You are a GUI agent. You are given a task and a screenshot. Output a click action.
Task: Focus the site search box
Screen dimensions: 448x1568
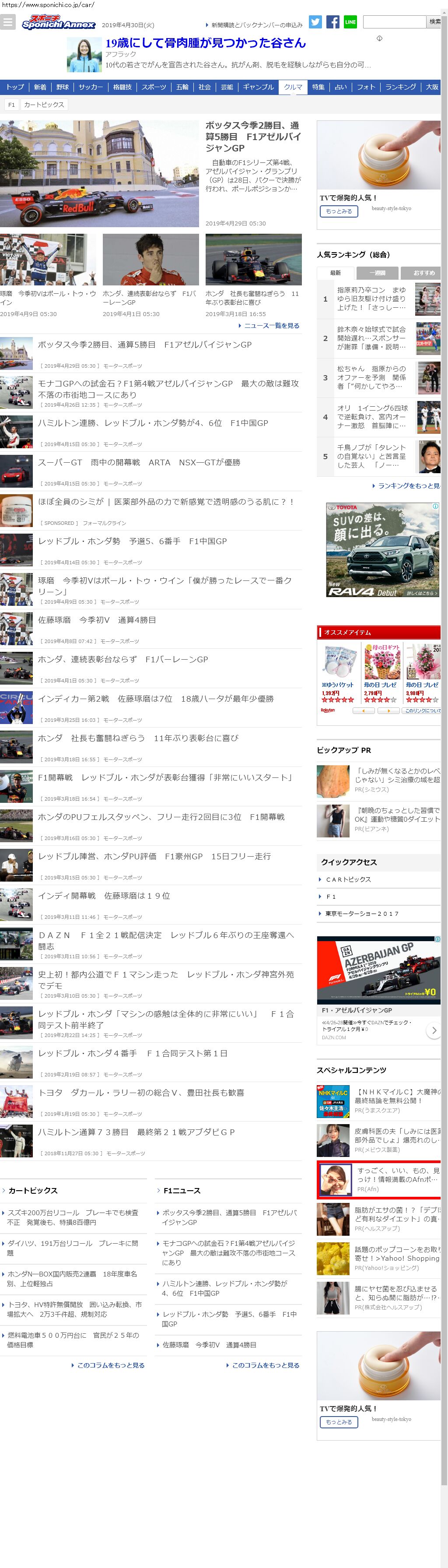(394, 22)
